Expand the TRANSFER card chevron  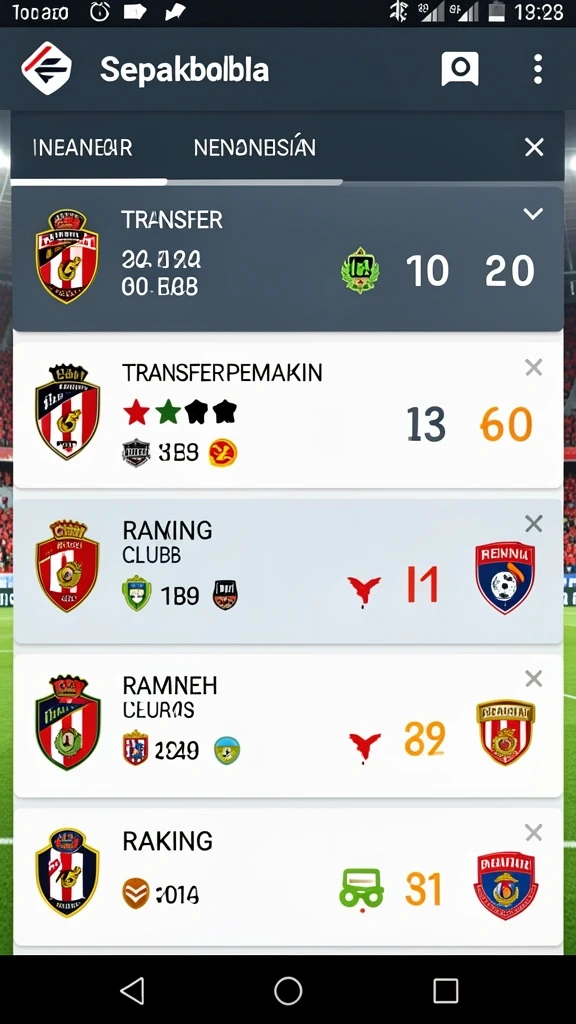(x=533, y=214)
